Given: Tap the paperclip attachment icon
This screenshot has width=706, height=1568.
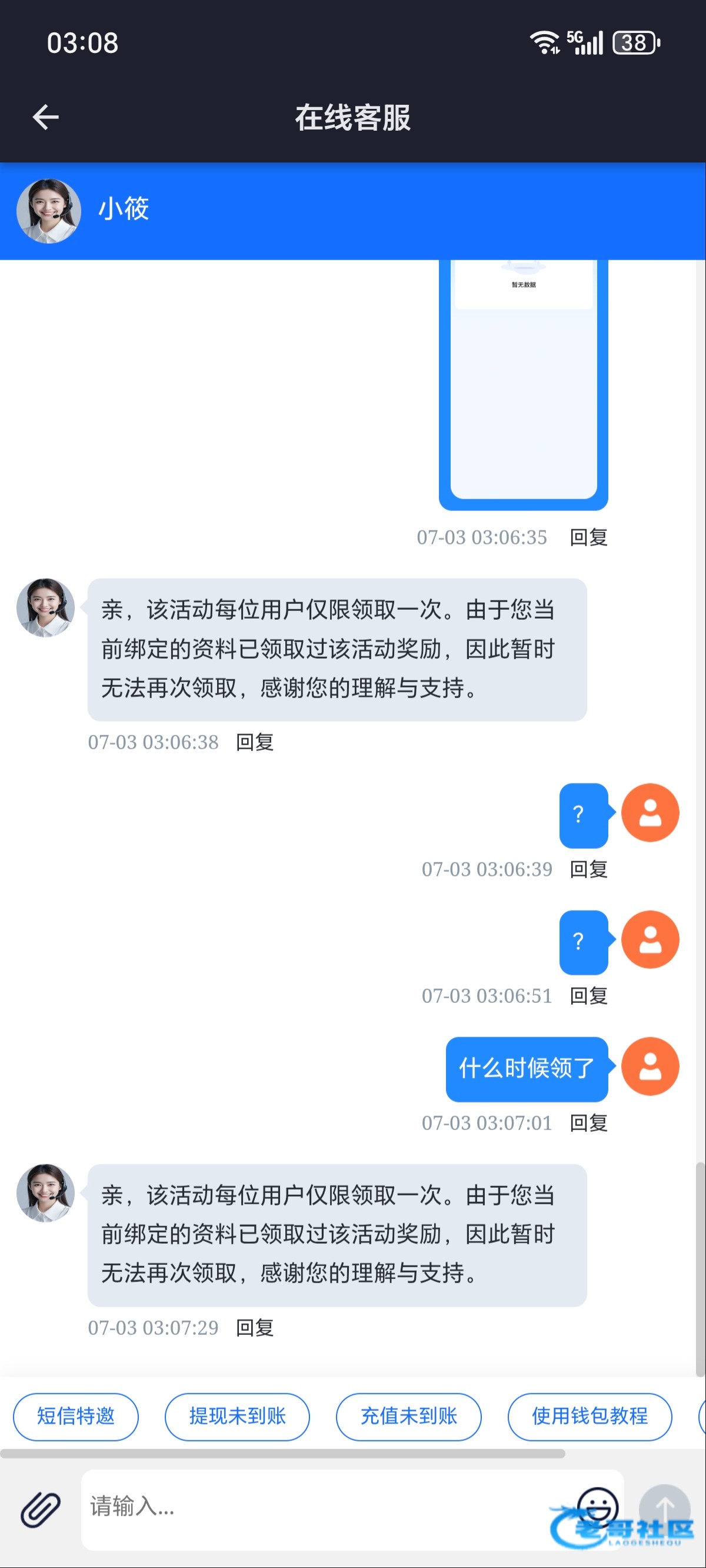Looking at the screenshot, I should coord(40,1509).
